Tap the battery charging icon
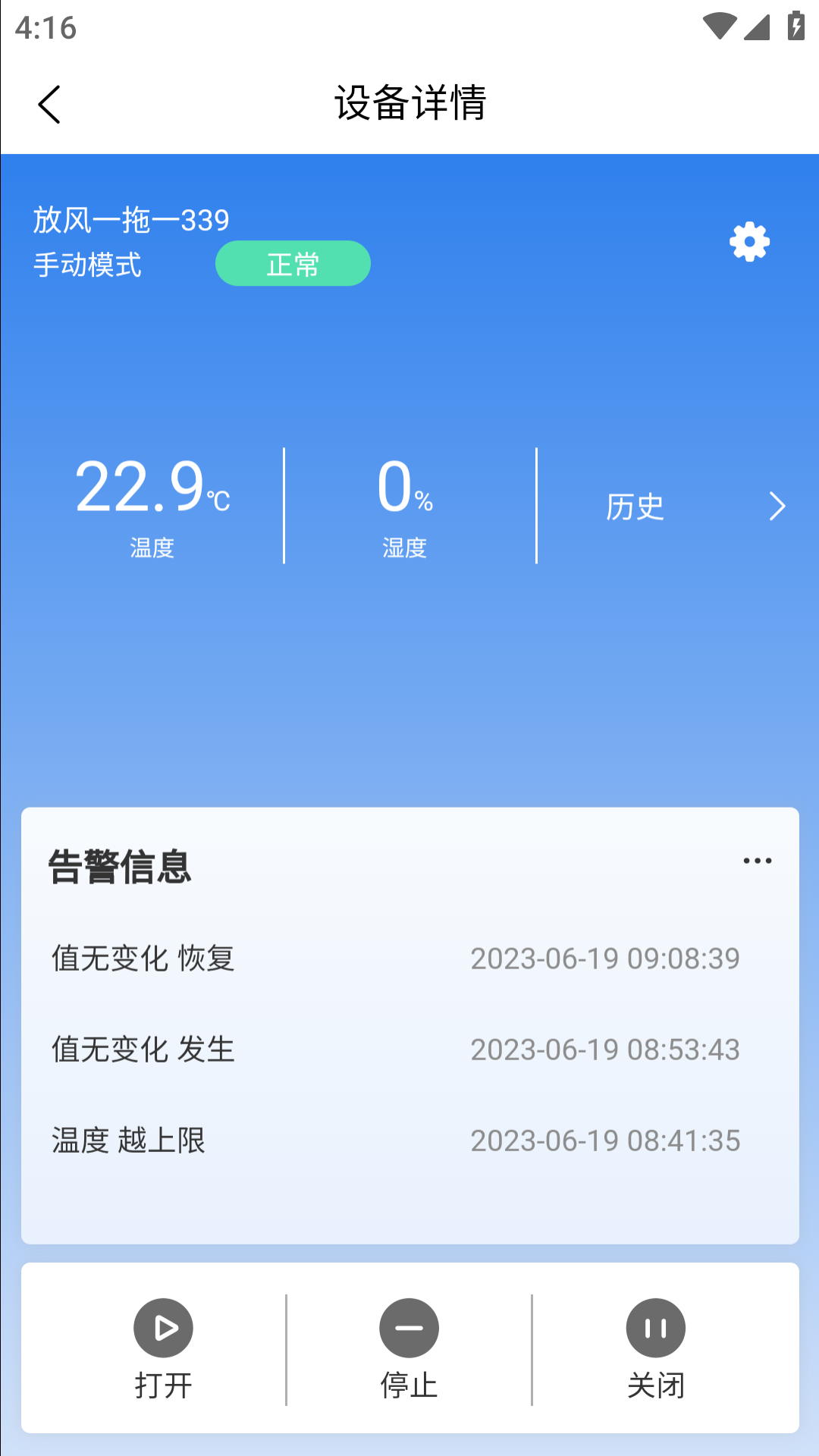Viewport: 819px width, 1456px height. (x=794, y=25)
